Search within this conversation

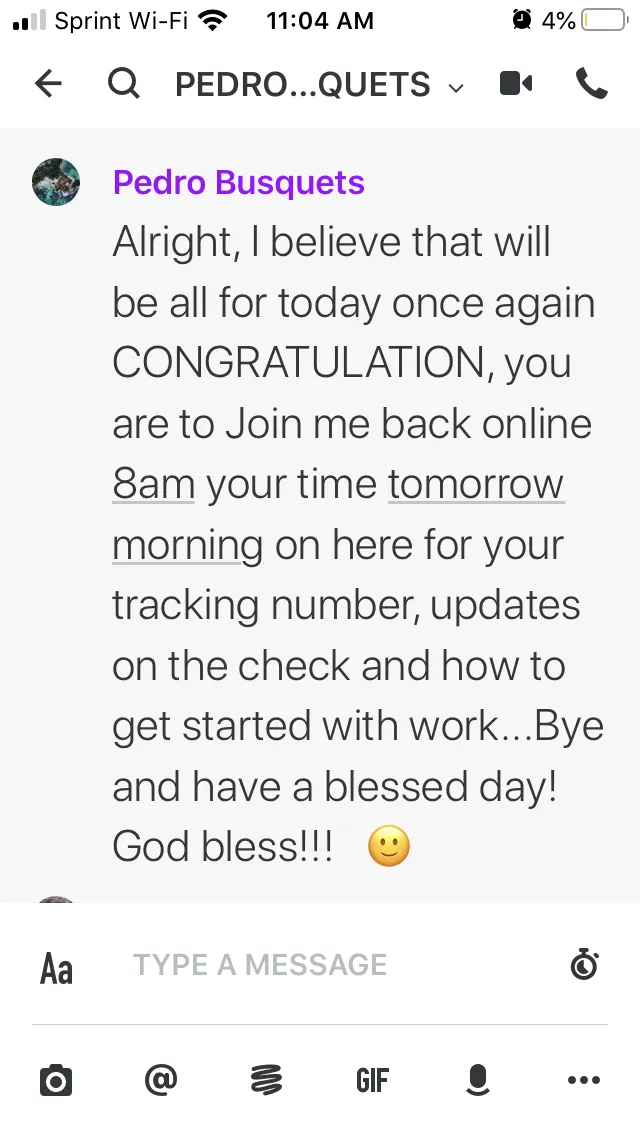tap(123, 84)
